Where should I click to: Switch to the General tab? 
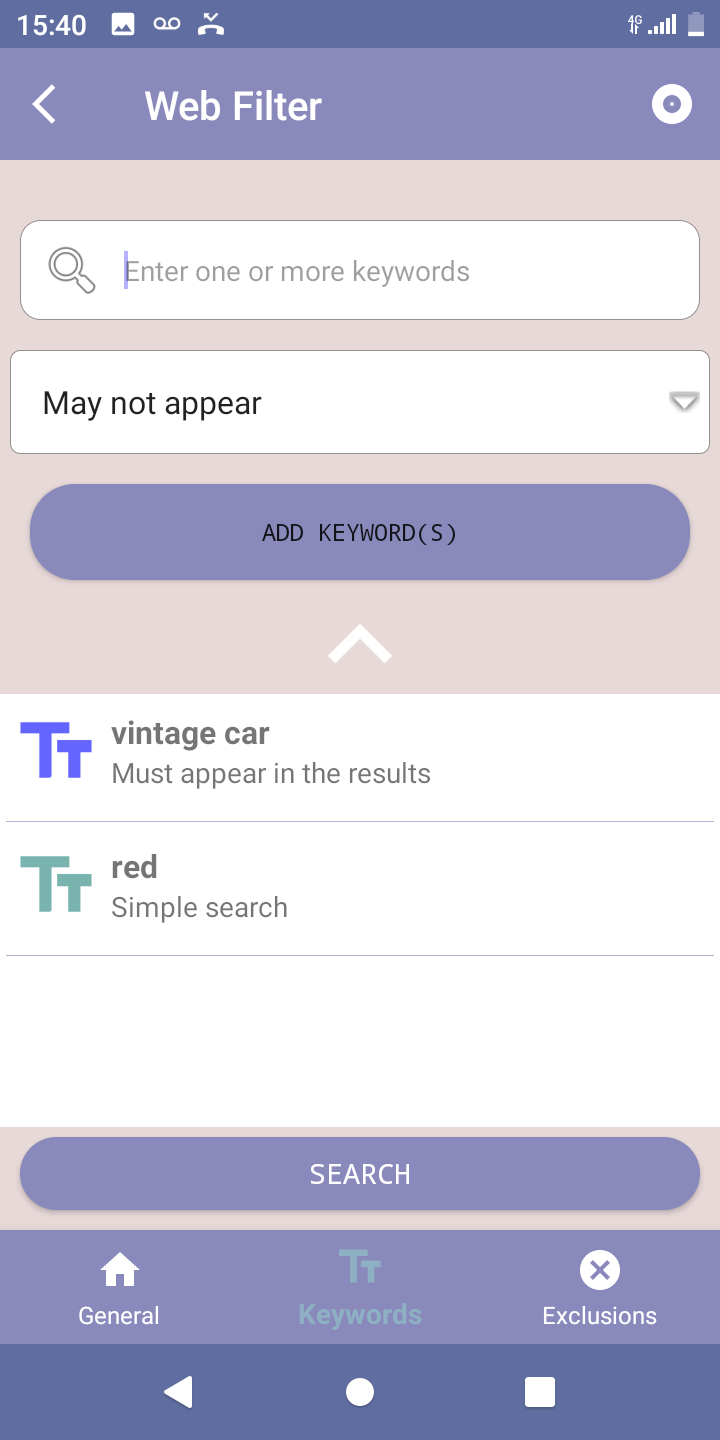point(119,1288)
